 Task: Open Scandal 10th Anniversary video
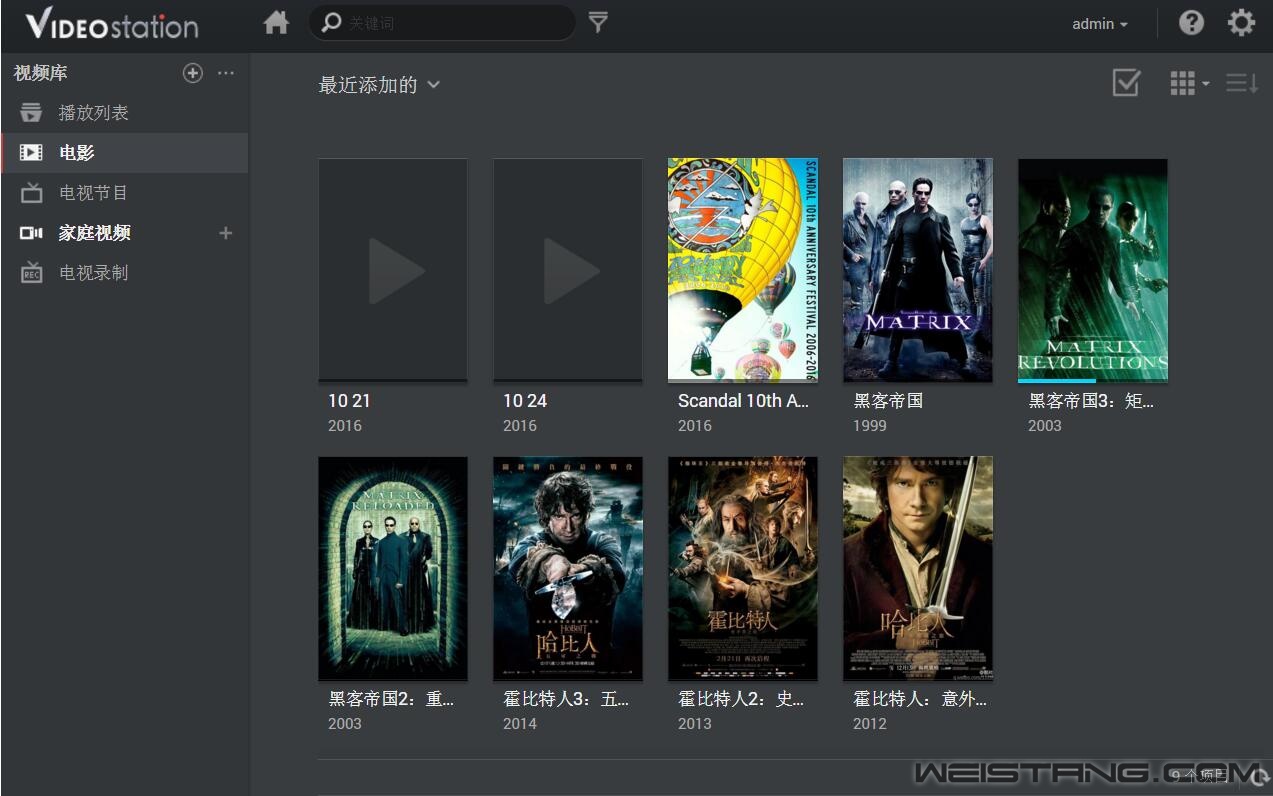[x=742, y=270]
